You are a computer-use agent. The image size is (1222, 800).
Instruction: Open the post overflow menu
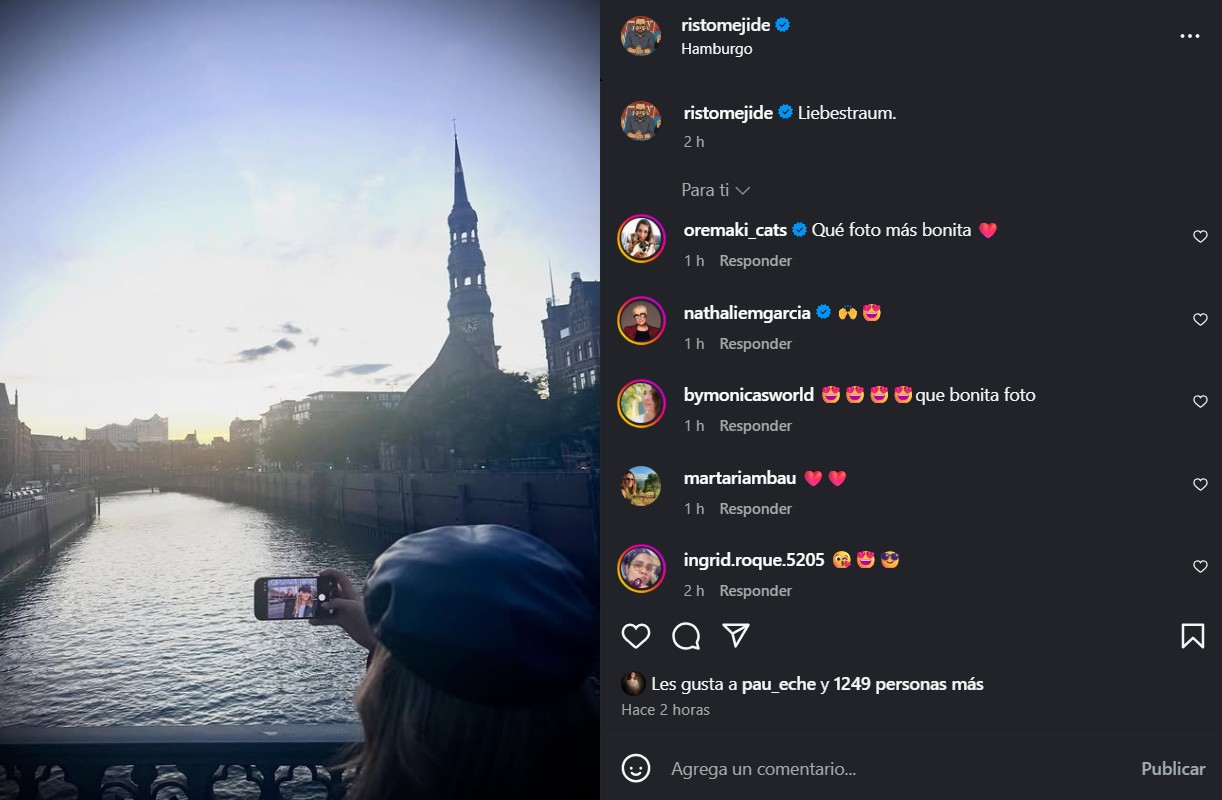coord(1189,36)
